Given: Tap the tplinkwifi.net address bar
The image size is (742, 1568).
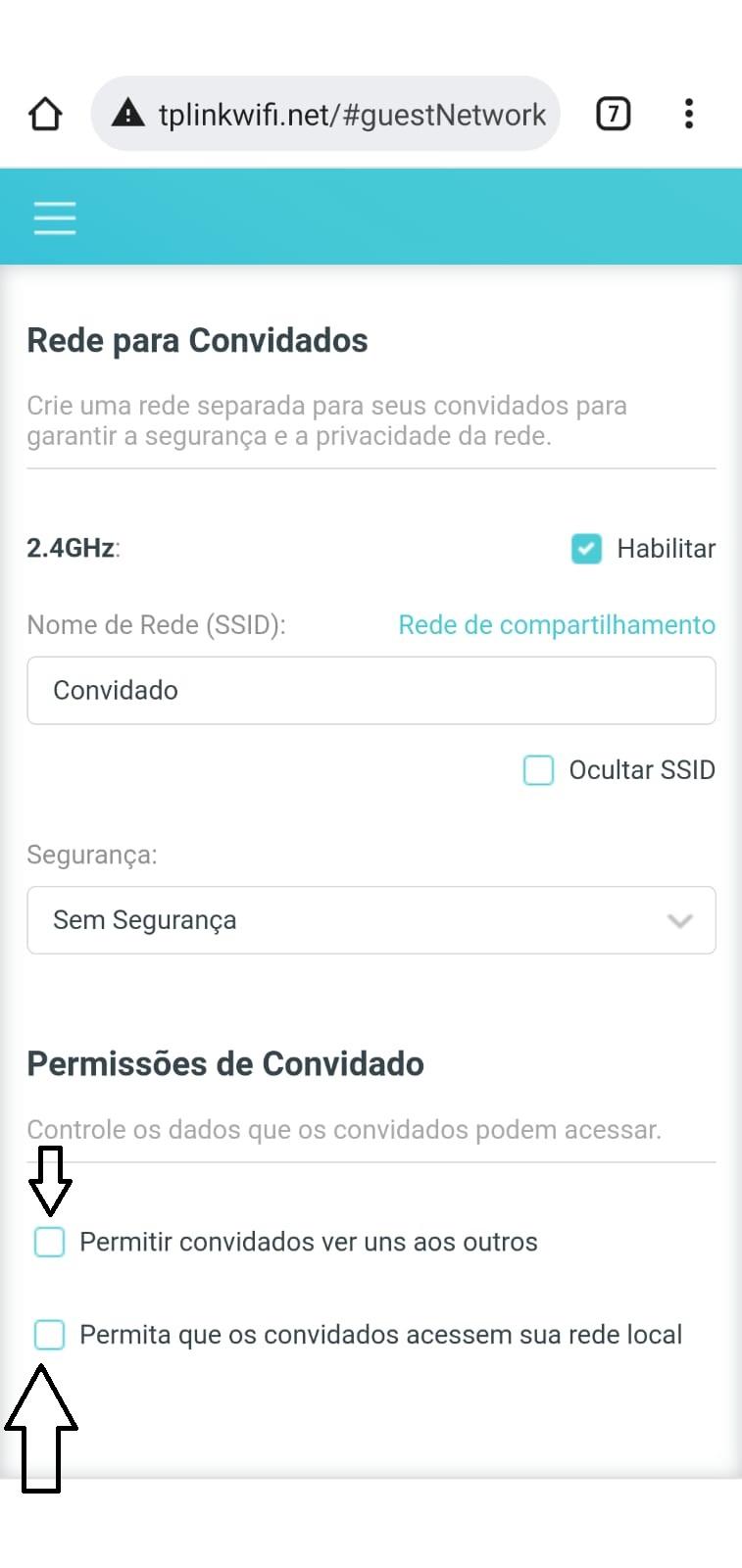Looking at the screenshot, I should point(325,114).
